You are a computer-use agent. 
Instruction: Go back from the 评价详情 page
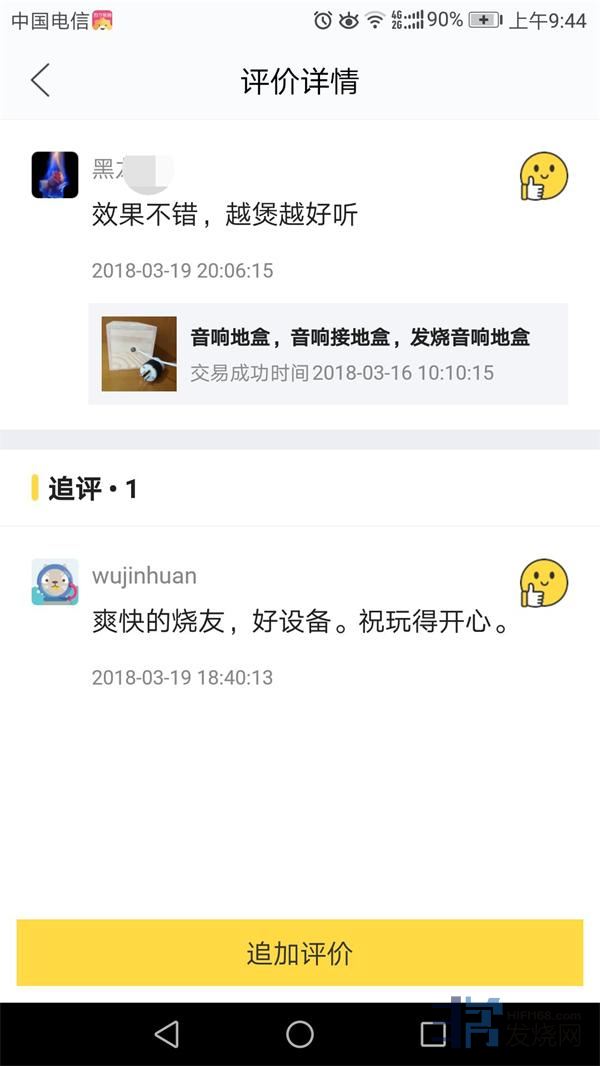(x=40, y=80)
